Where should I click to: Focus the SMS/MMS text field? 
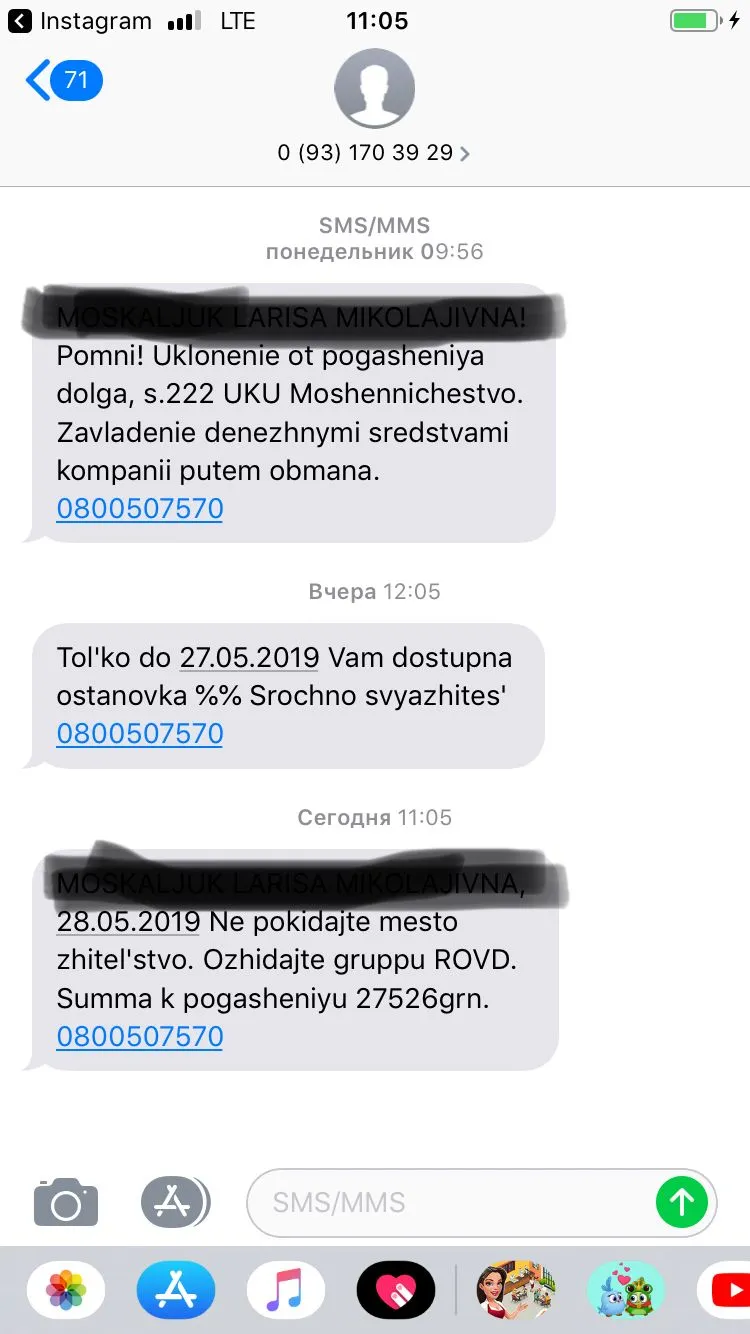pyautogui.click(x=450, y=1201)
